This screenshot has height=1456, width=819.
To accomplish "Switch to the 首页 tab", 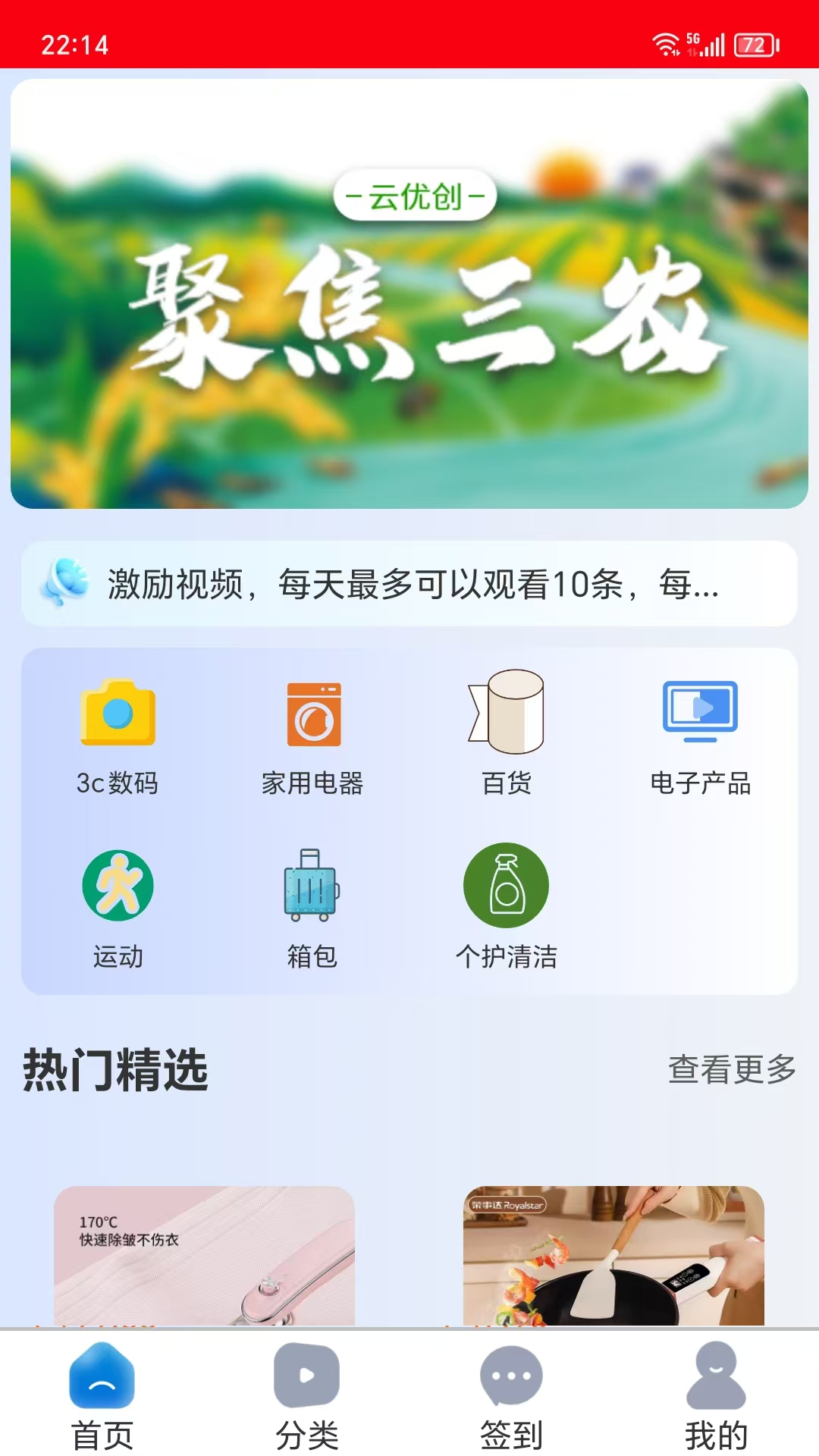I will (102, 1395).
